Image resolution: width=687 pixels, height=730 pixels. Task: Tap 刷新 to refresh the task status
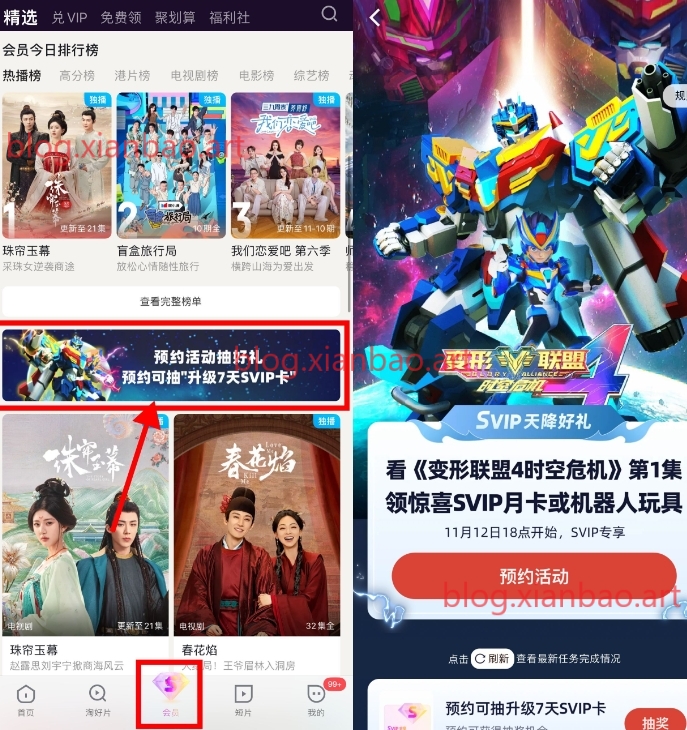coord(492,658)
